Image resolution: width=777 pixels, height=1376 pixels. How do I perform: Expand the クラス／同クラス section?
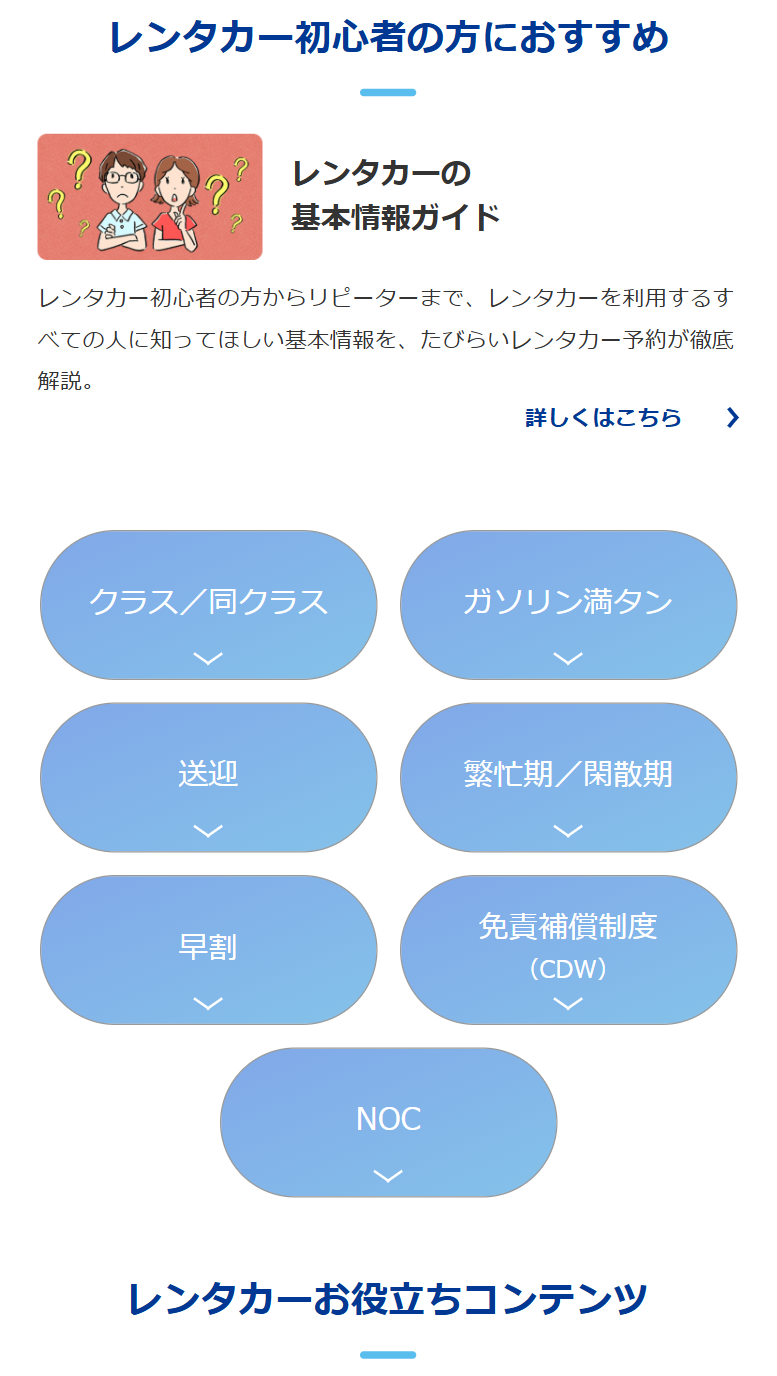pyautogui.click(x=209, y=605)
